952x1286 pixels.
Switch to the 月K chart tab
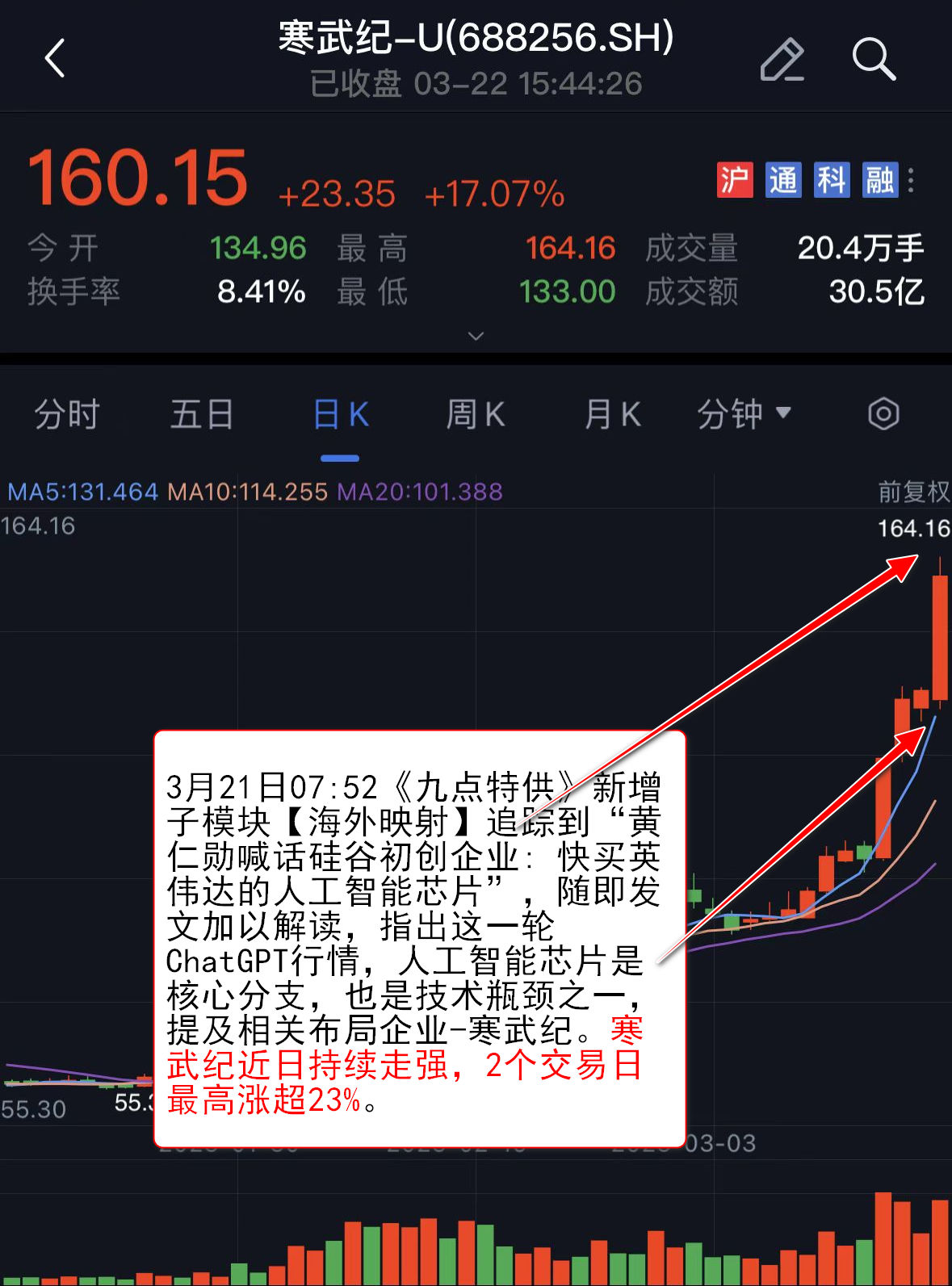[612, 414]
